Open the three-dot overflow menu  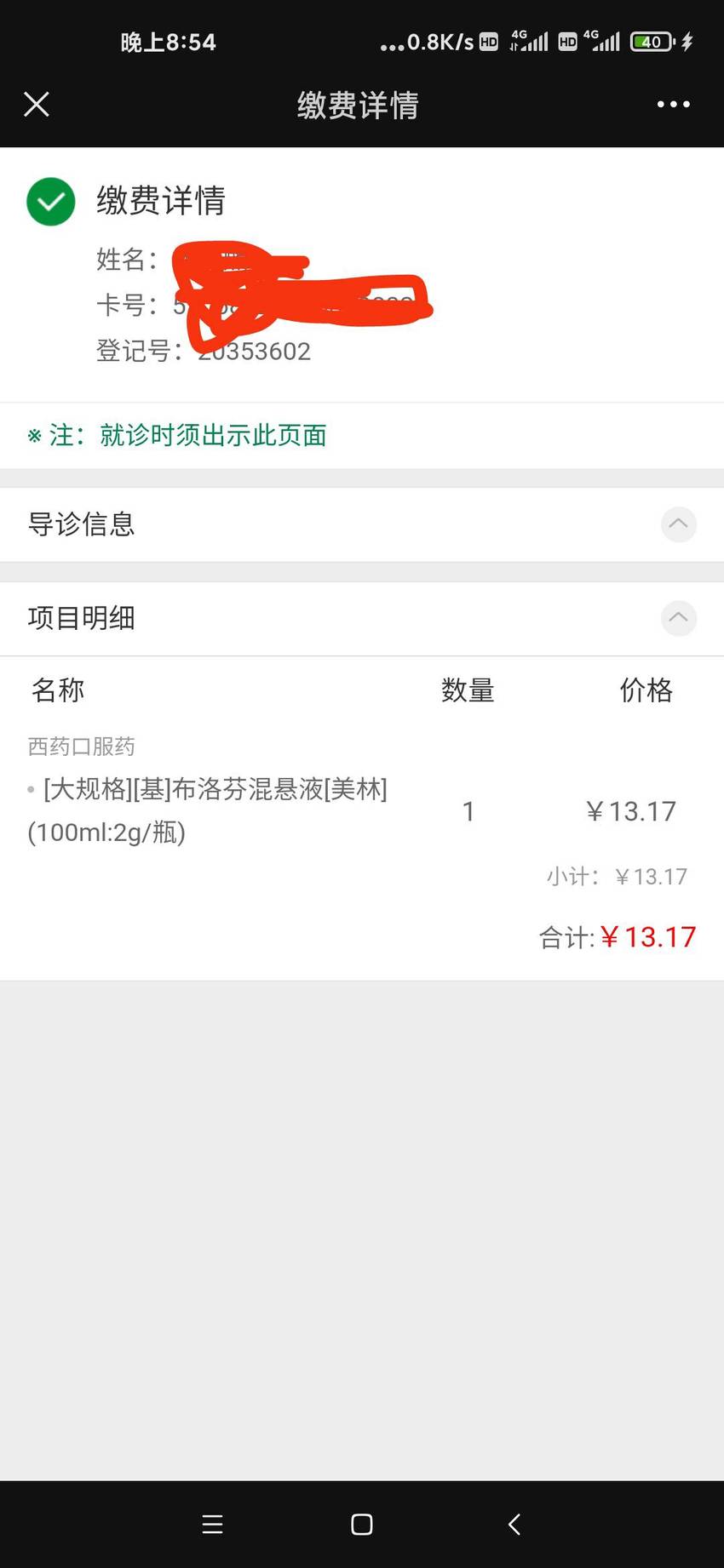tap(673, 104)
